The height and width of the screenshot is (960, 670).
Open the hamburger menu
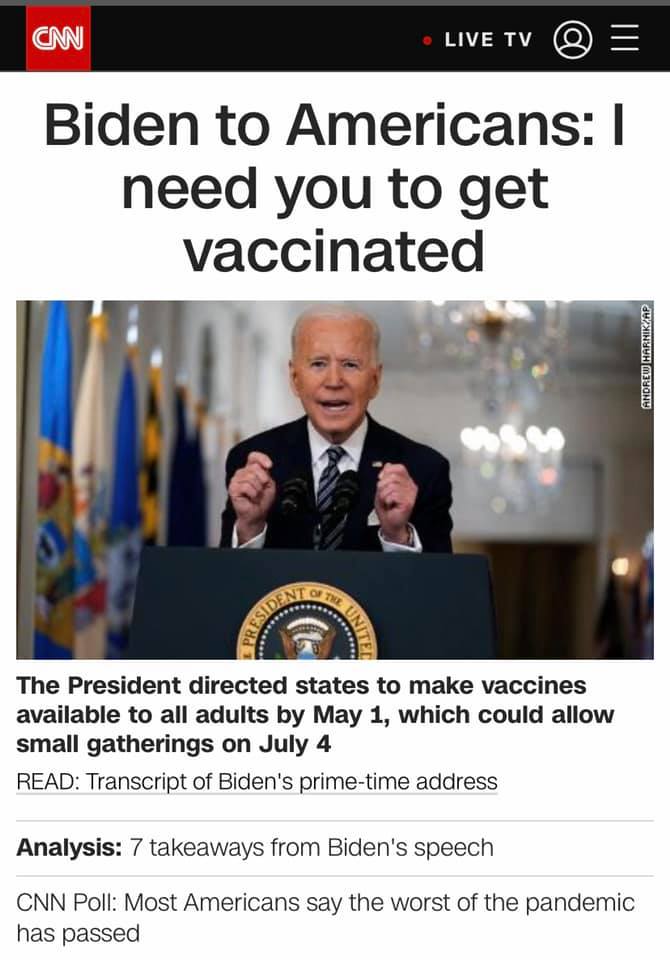click(625, 40)
